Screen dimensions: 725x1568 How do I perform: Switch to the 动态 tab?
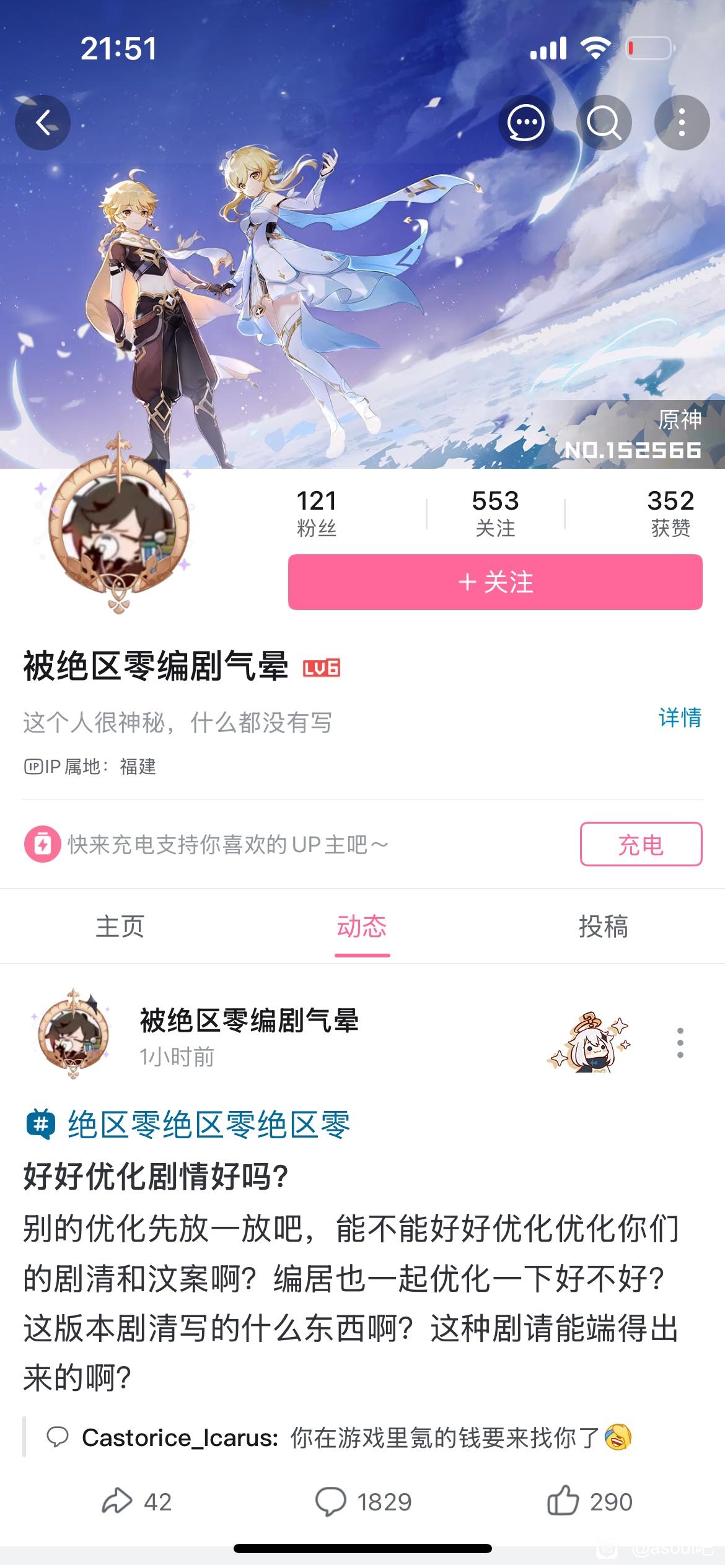[362, 926]
